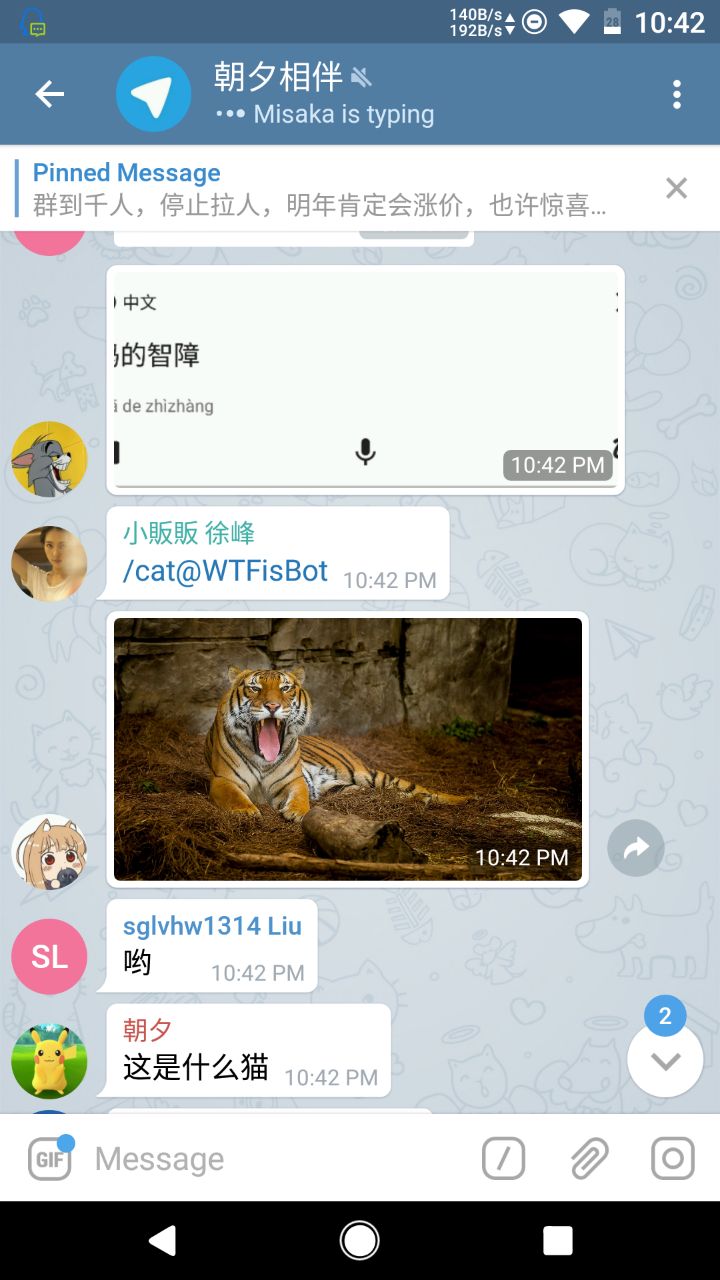The width and height of the screenshot is (720, 1280).
Task: Open the translation screenshot image
Action: [x=365, y=380]
